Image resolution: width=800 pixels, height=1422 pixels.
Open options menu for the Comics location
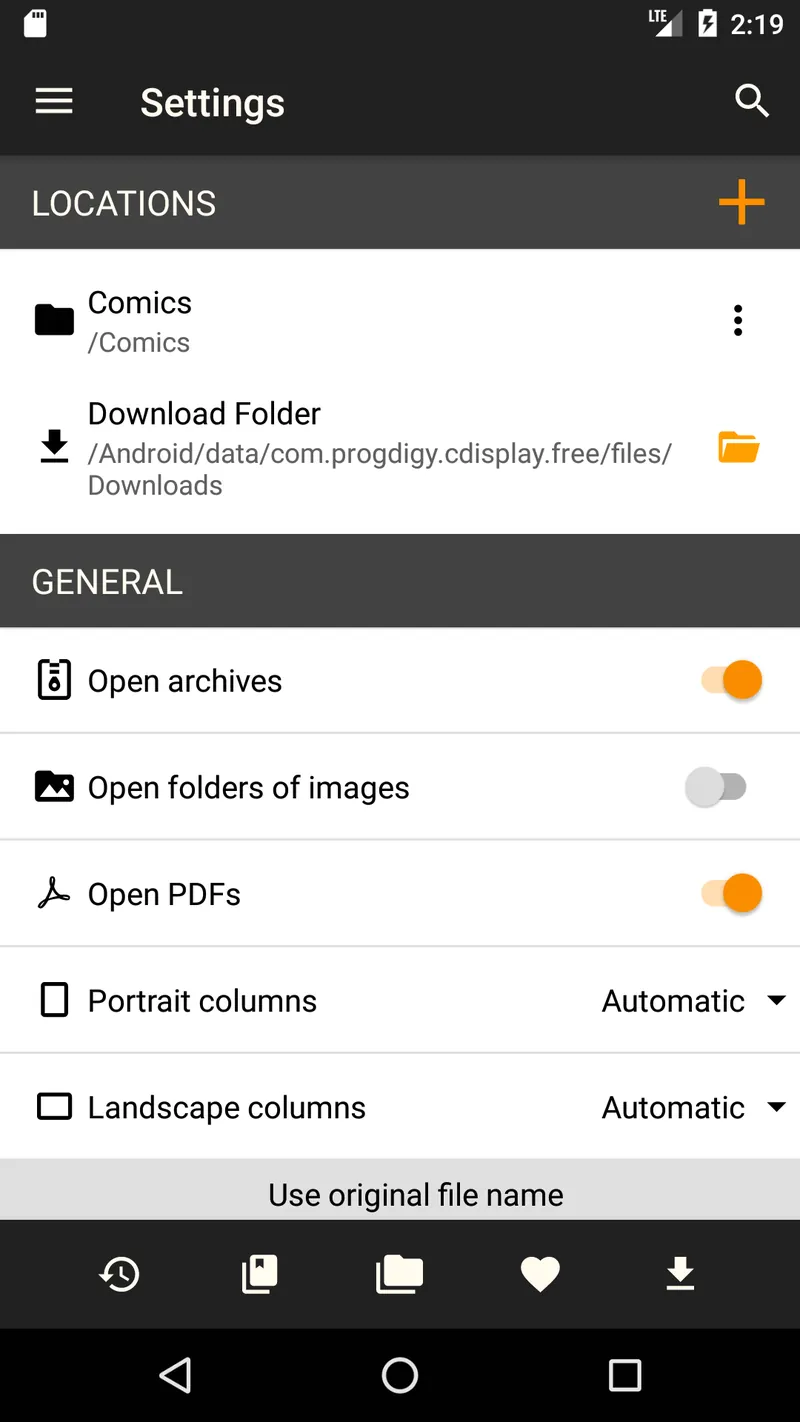click(737, 319)
